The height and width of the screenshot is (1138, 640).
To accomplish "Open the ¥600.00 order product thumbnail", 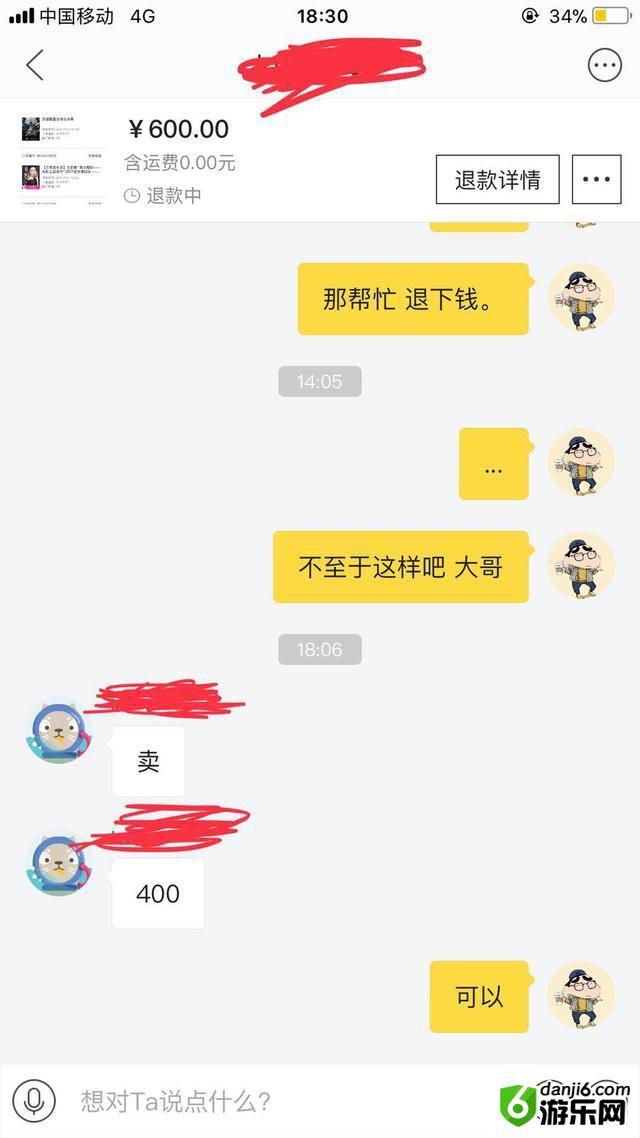I will 62,160.
